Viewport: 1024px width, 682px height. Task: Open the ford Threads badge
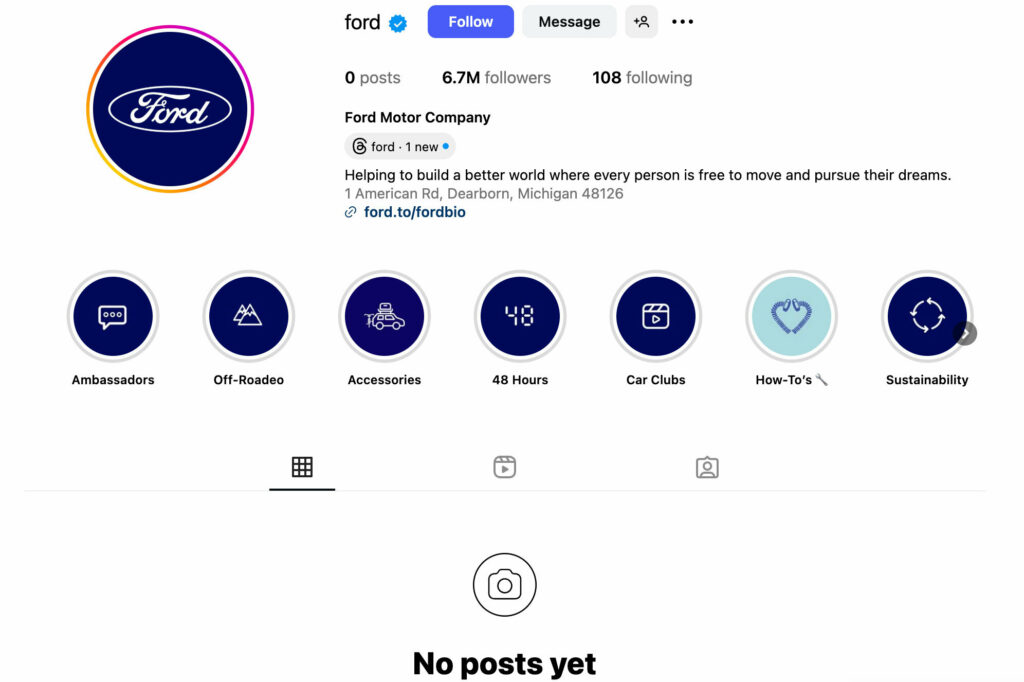(400, 146)
